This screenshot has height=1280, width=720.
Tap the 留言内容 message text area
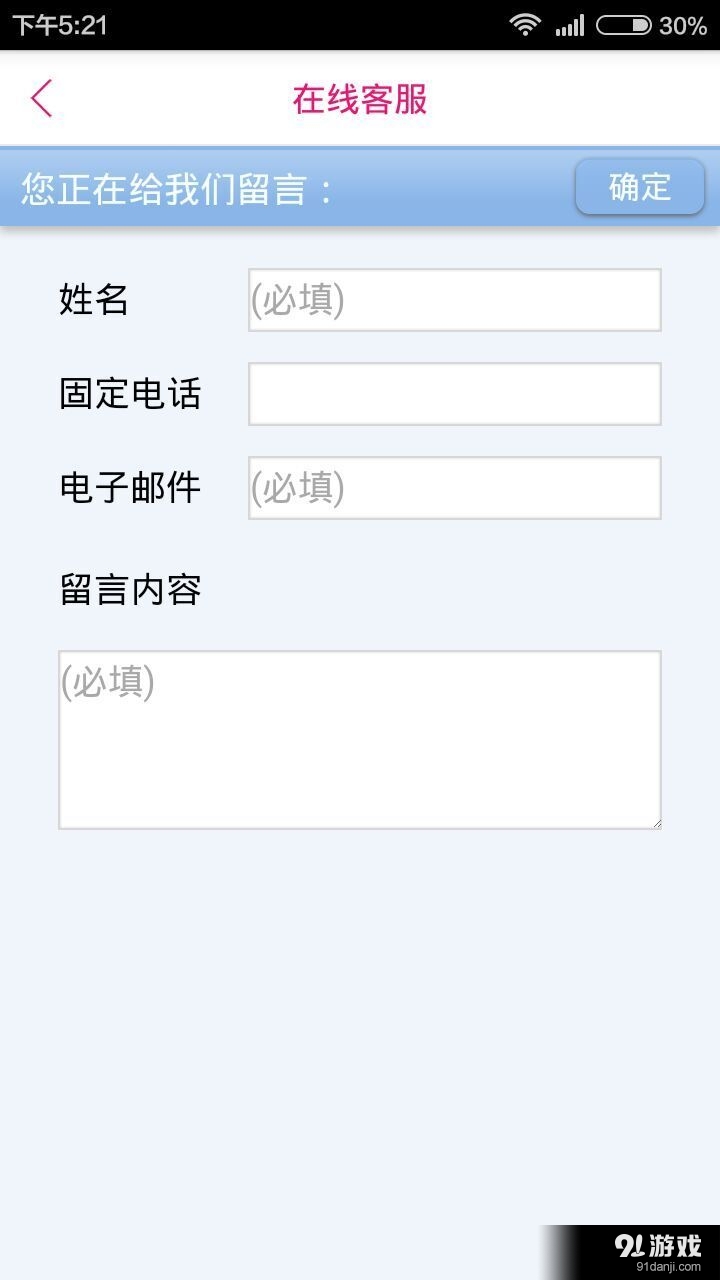[x=360, y=738]
